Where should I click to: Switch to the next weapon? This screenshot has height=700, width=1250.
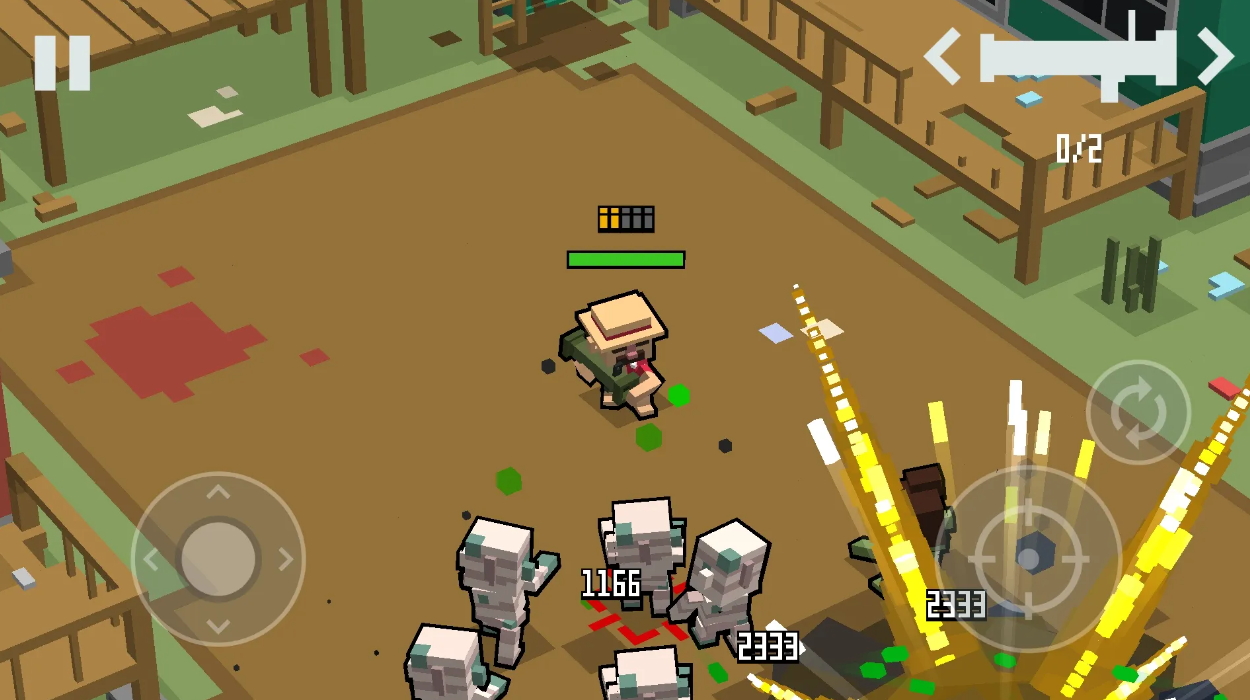1214,57
